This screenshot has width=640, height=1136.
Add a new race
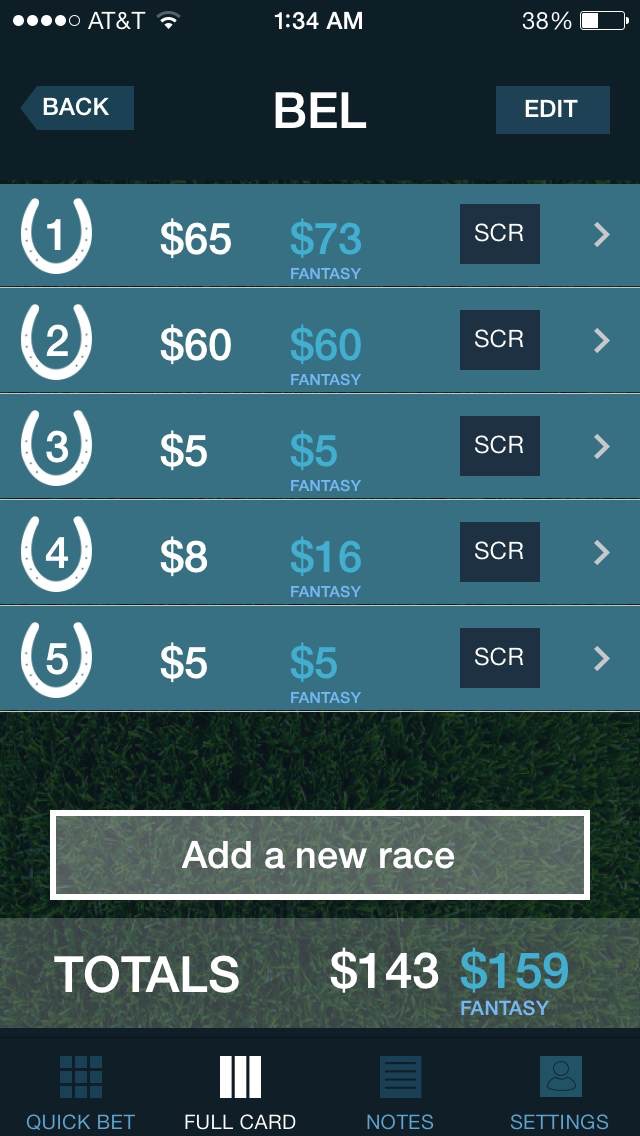(320, 856)
